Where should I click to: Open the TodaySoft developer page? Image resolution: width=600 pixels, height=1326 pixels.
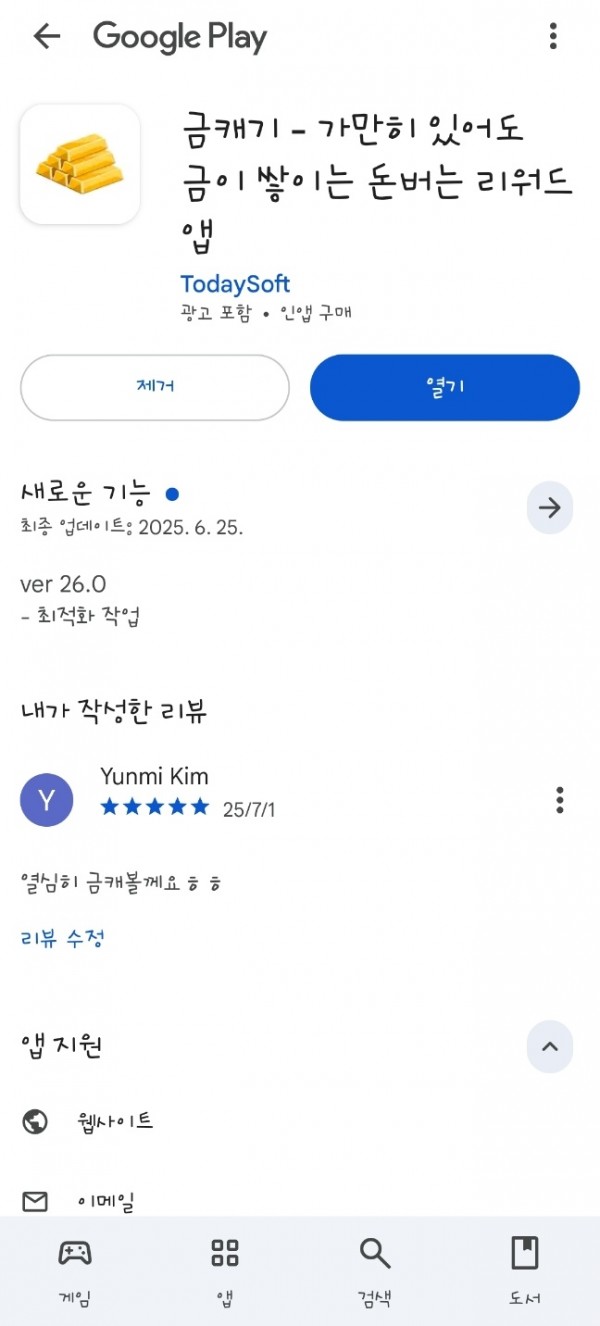(235, 283)
